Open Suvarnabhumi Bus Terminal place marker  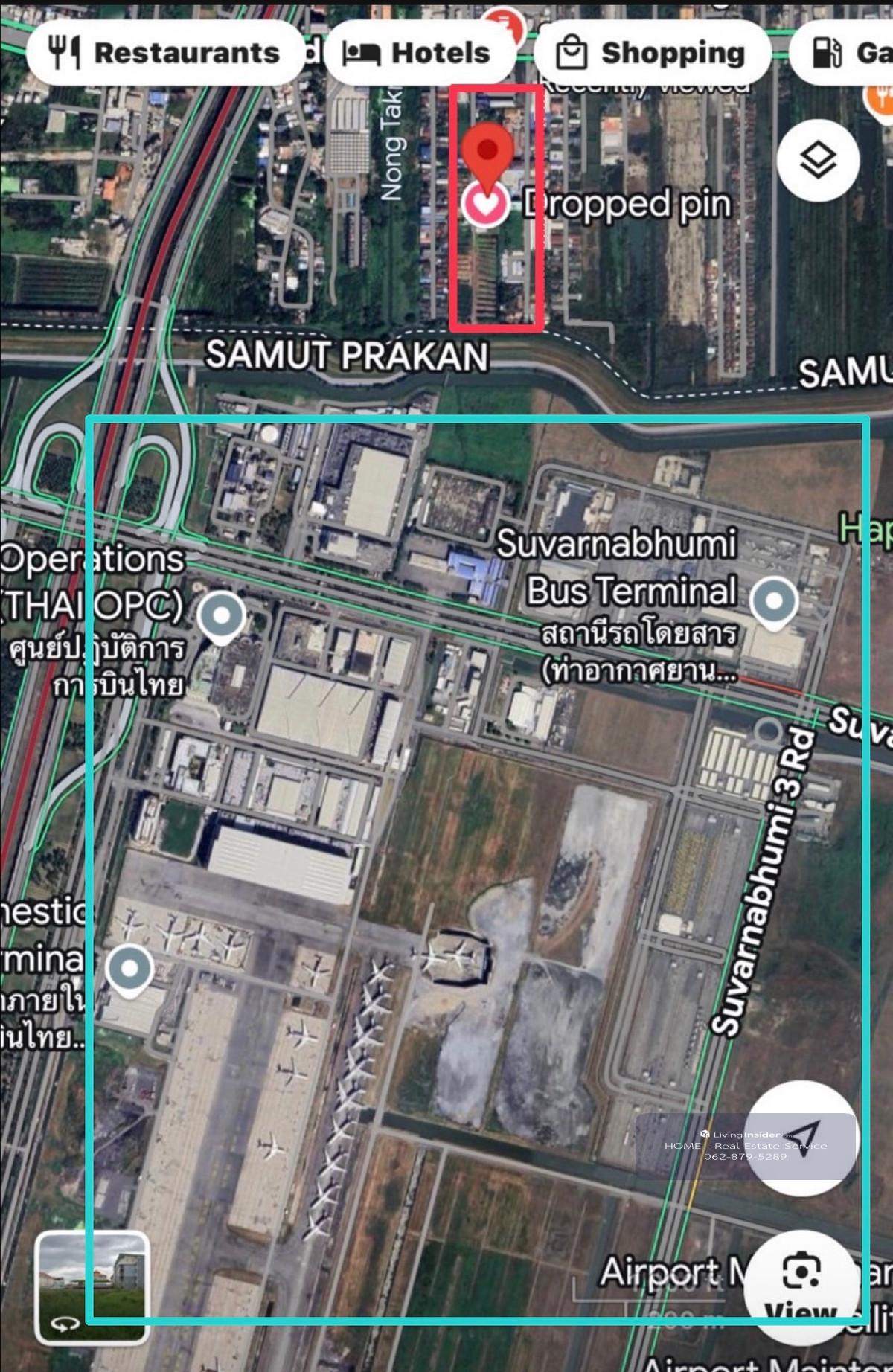[x=774, y=600]
